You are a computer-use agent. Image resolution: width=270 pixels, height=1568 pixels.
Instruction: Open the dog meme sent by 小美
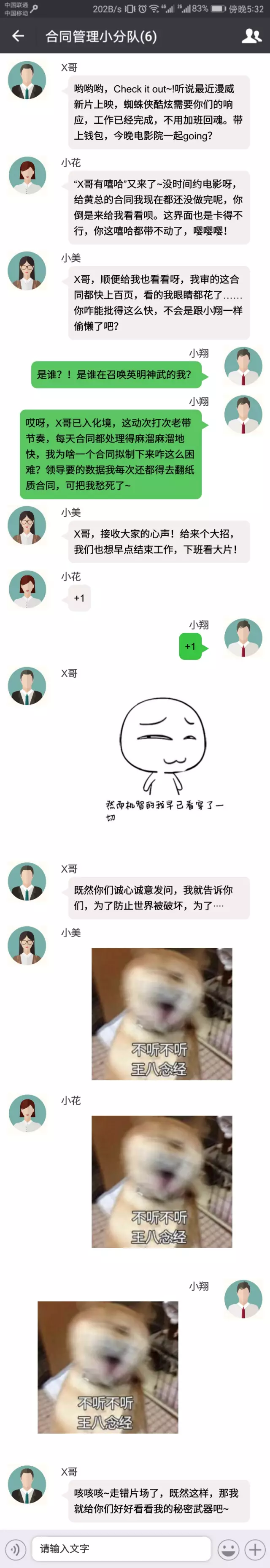click(162, 1014)
